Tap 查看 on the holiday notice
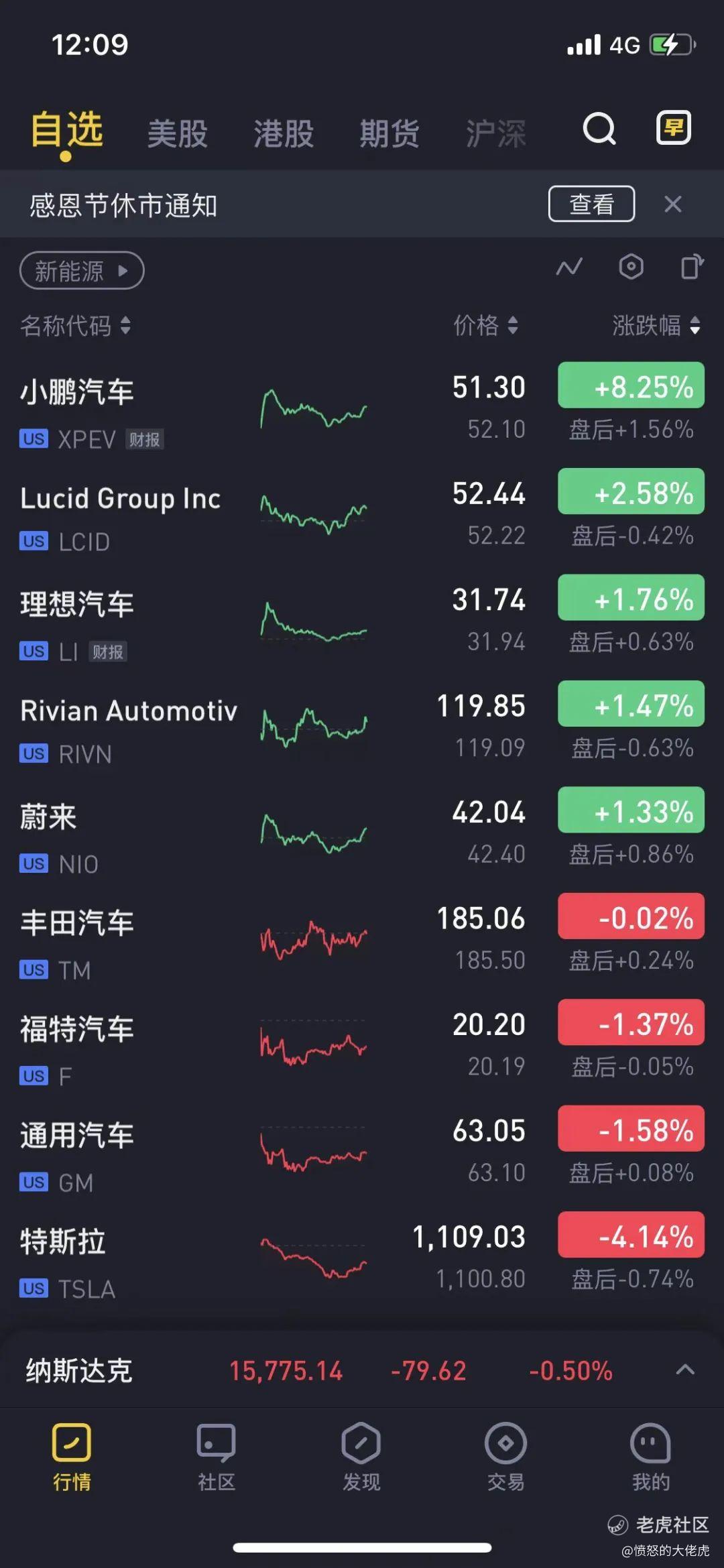This screenshot has width=724, height=1568. pyautogui.click(x=591, y=204)
